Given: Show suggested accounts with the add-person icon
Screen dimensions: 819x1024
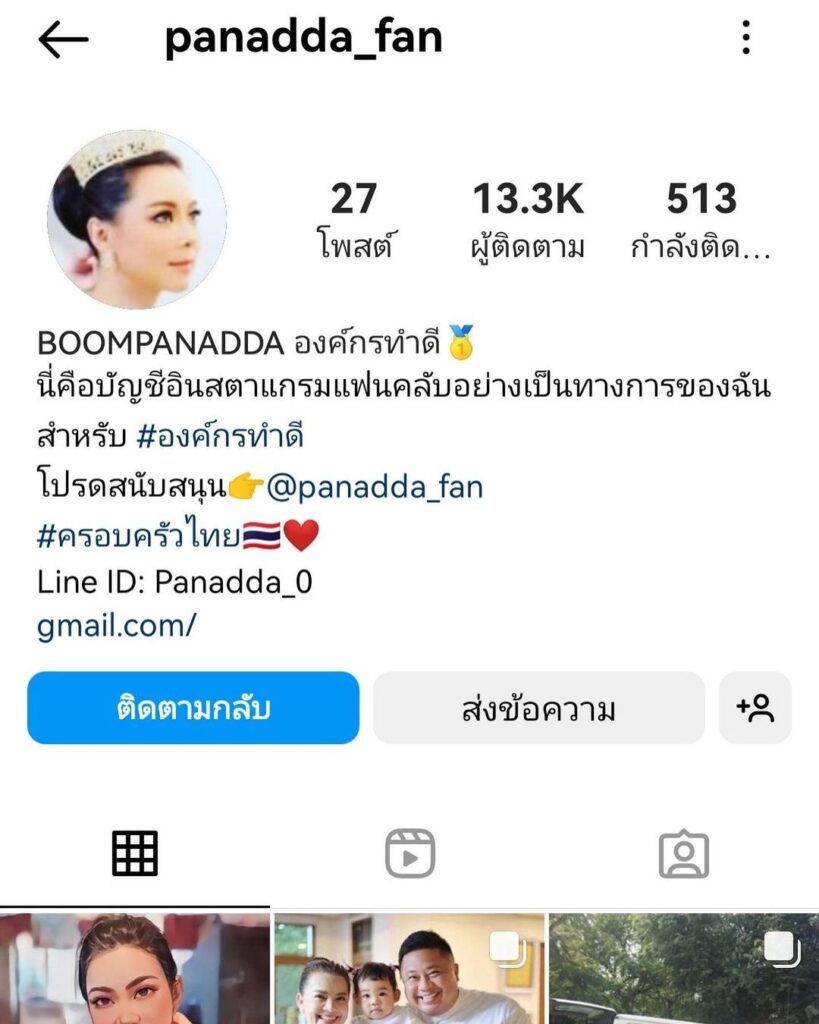Looking at the screenshot, I should (755, 708).
